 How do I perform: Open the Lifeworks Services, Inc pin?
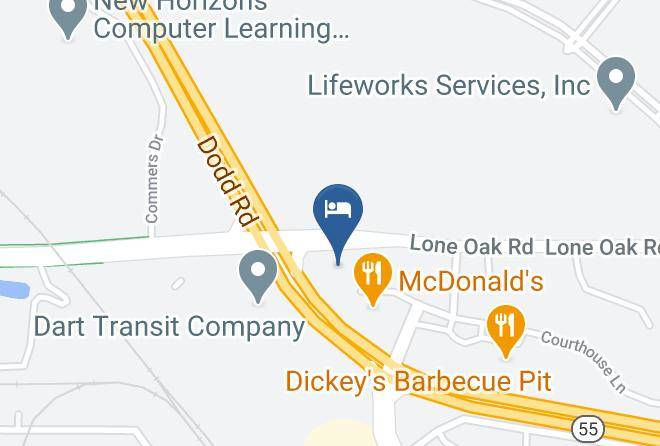point(616,83)
